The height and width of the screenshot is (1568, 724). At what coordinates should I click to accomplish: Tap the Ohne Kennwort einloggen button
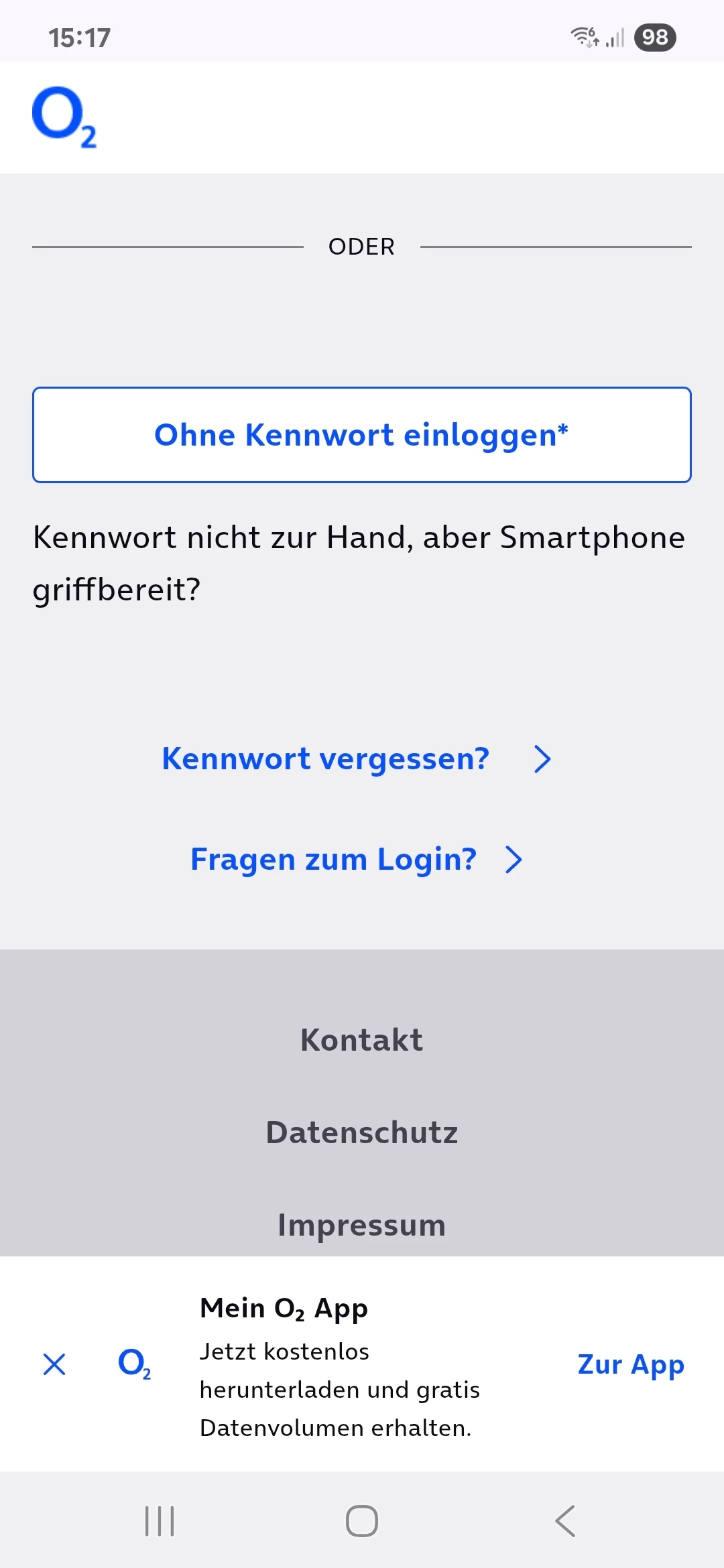(x=362, y=435)
